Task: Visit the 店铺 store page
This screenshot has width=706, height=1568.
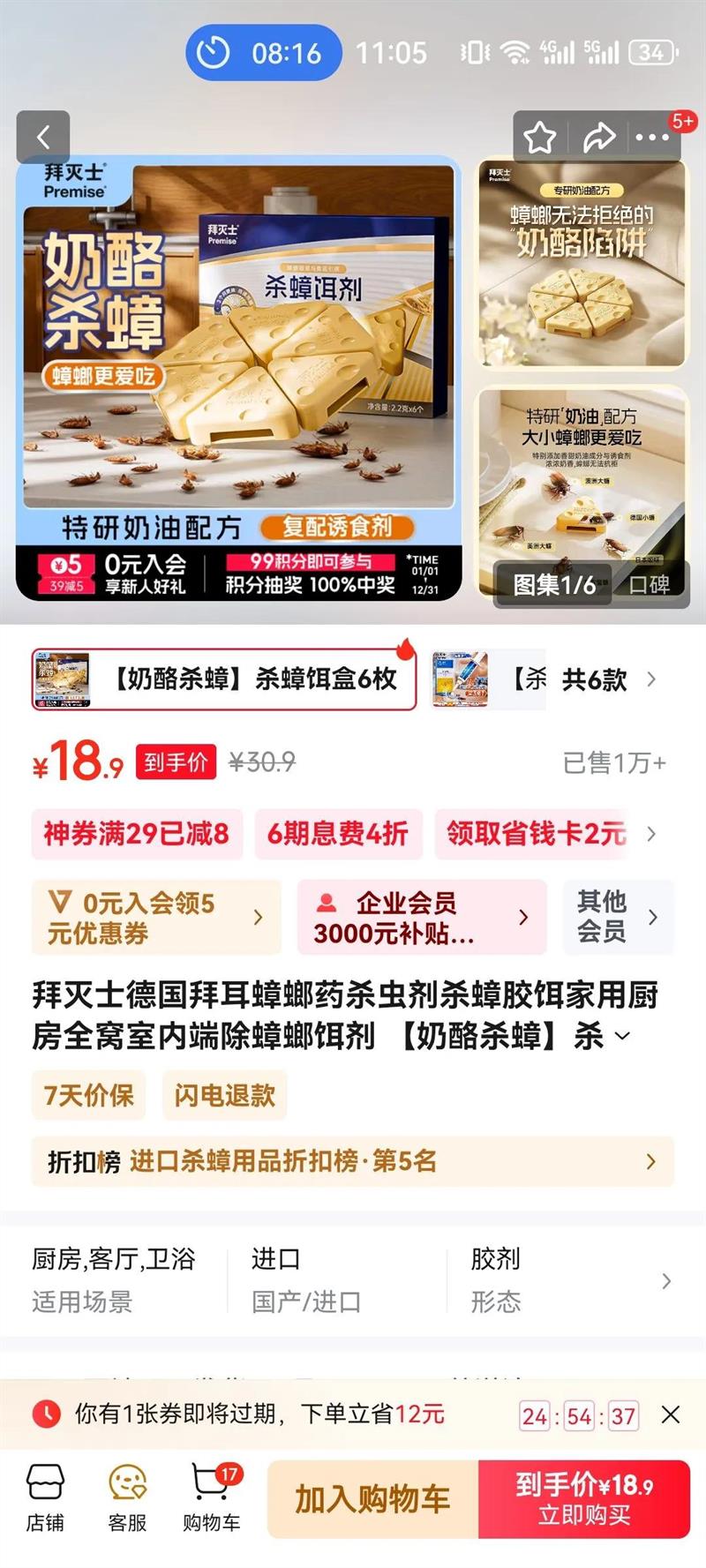Action: 45,1499
